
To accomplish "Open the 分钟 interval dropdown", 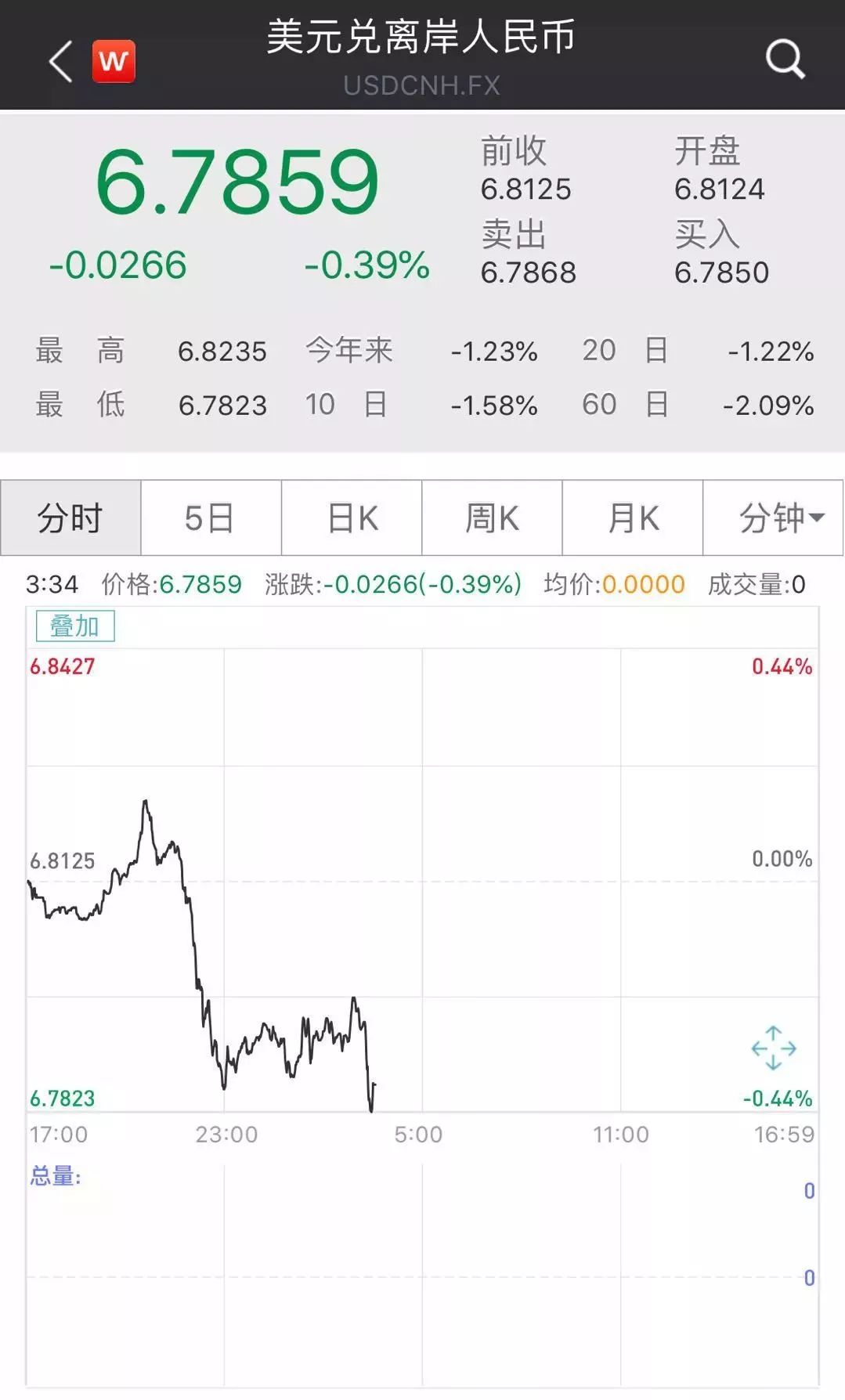I will pos(773,518).
